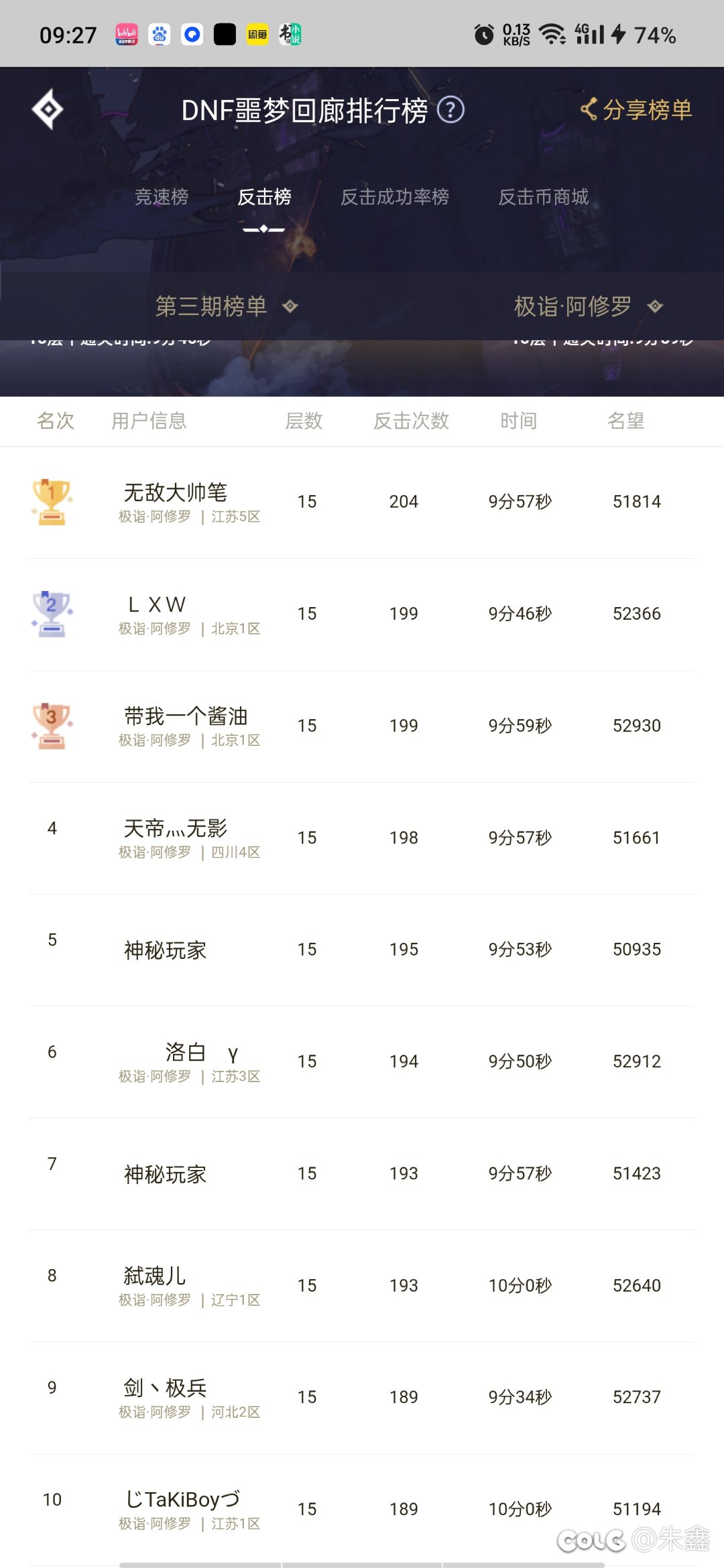Viewport: 724px width, 1568px height.
Task: View player 带我一个酱油 in third place
Action: click(x=362, y=726)
